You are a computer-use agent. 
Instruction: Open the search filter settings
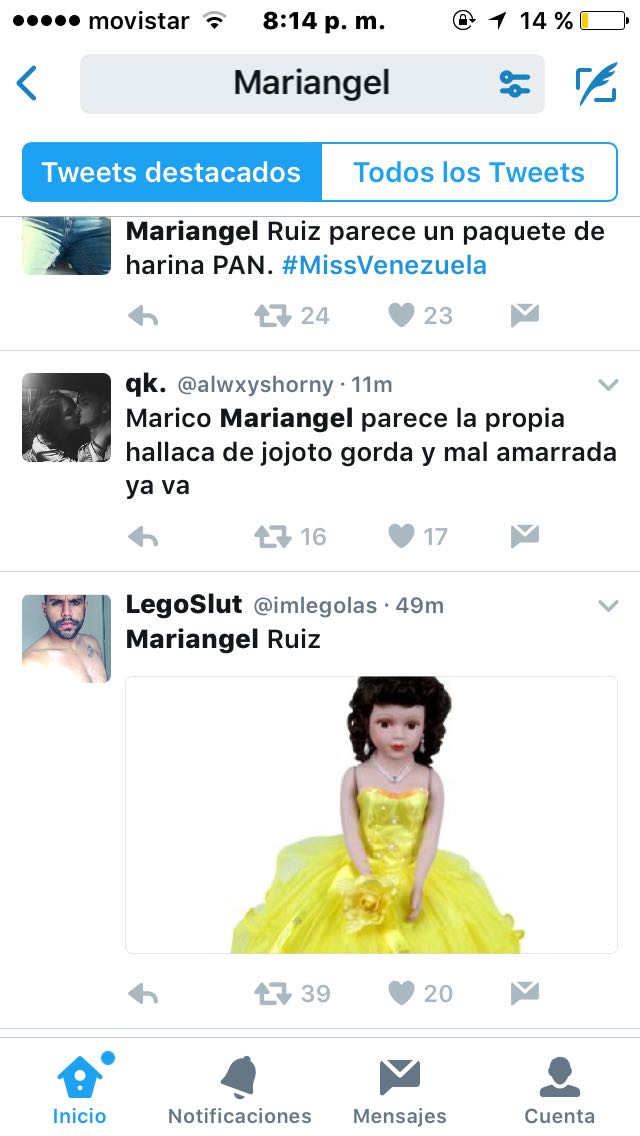tap(515, 84)
